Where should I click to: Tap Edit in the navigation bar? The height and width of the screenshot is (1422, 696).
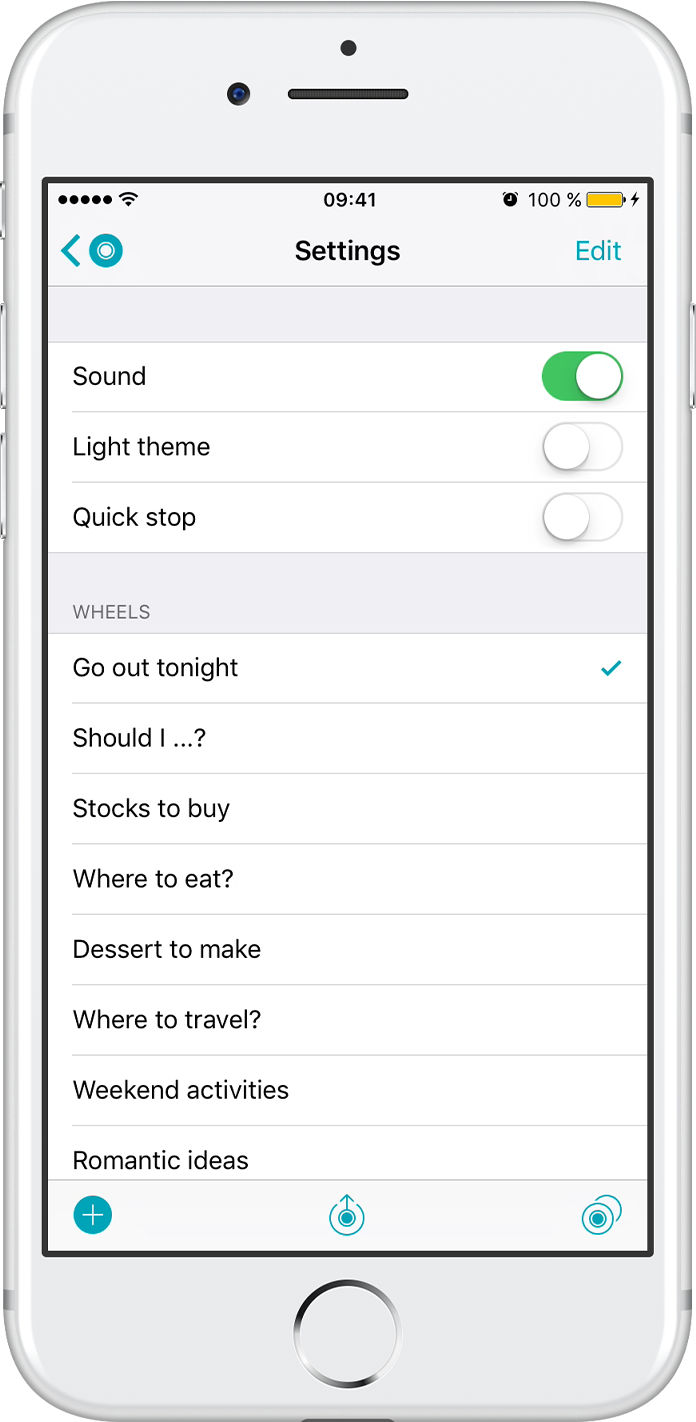coord(598,250)
